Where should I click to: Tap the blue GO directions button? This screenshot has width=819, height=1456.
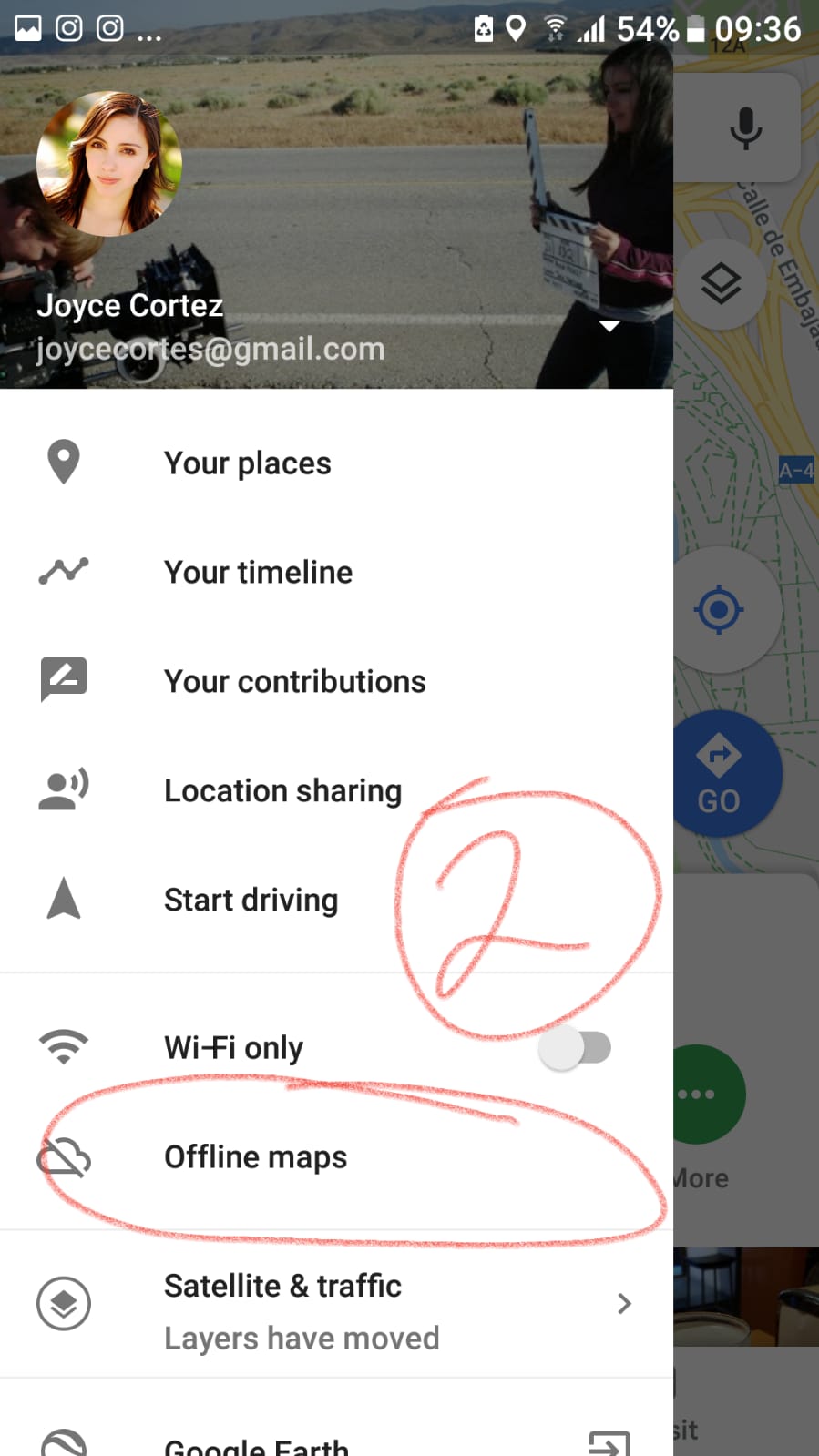point(724,774)
